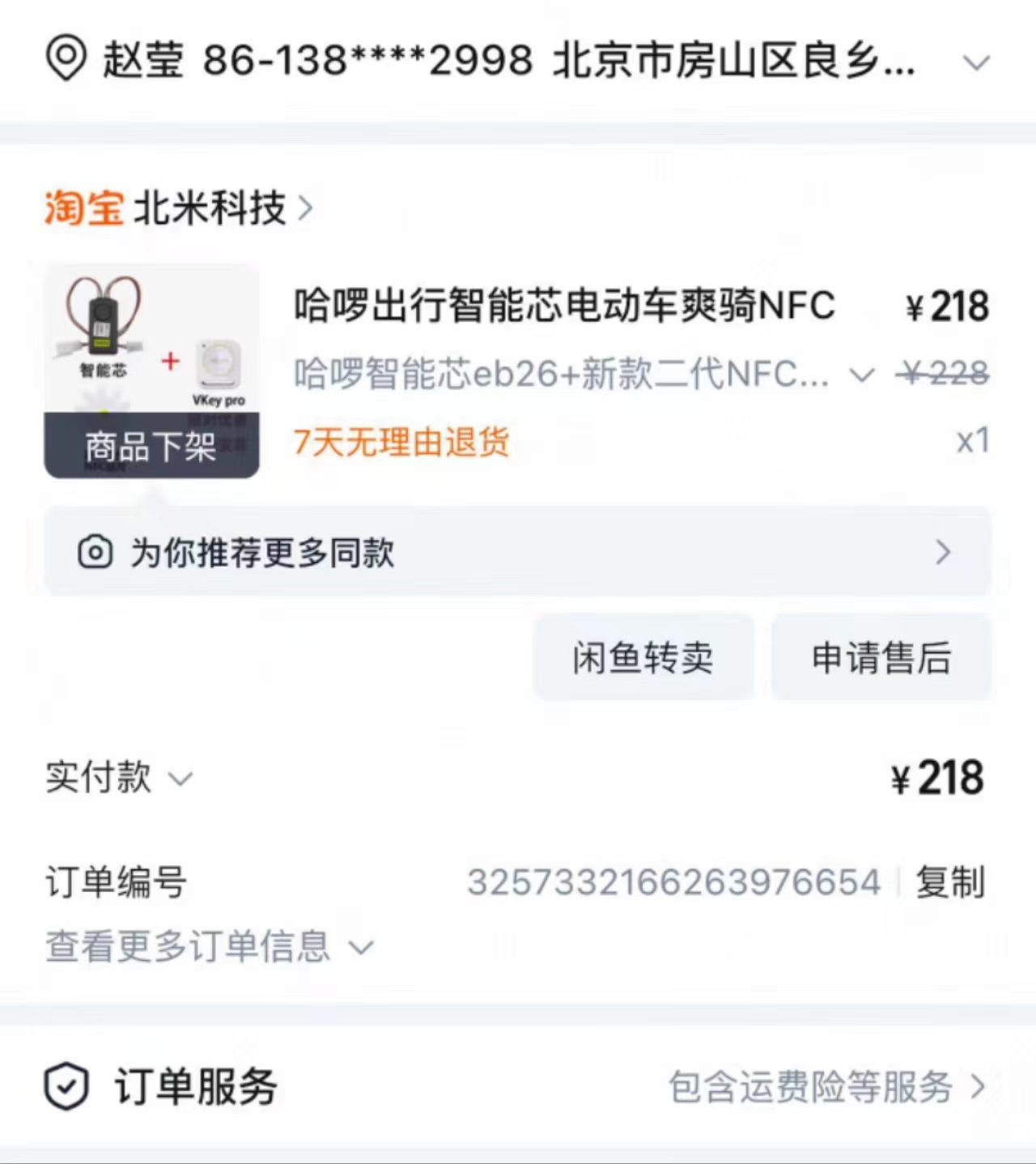Open 为你推荐更多同款 recommendations
The width and height of the screenshot is (1036, 1164).
click(x=516, y=553)
